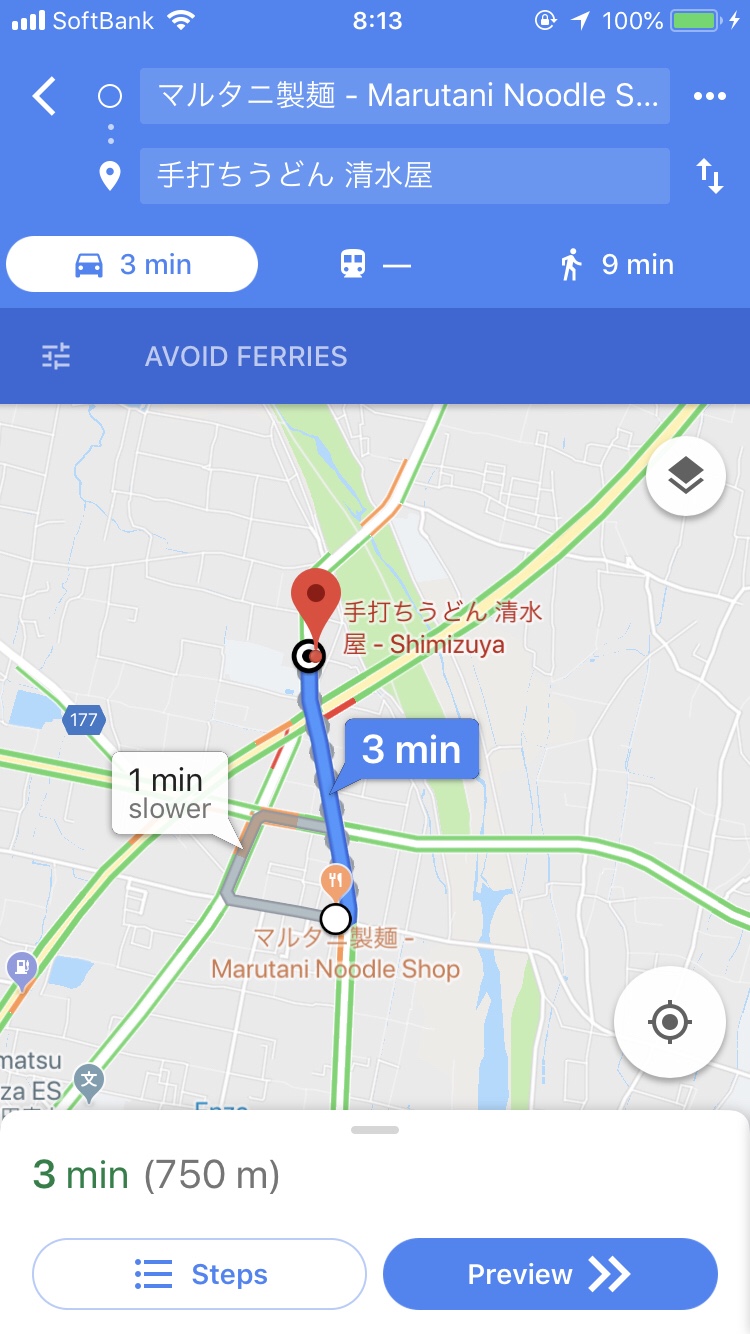Screen dimensions: 750x1334
Task: Expand the bottom sheet handle
Action: pos(375,1130)
